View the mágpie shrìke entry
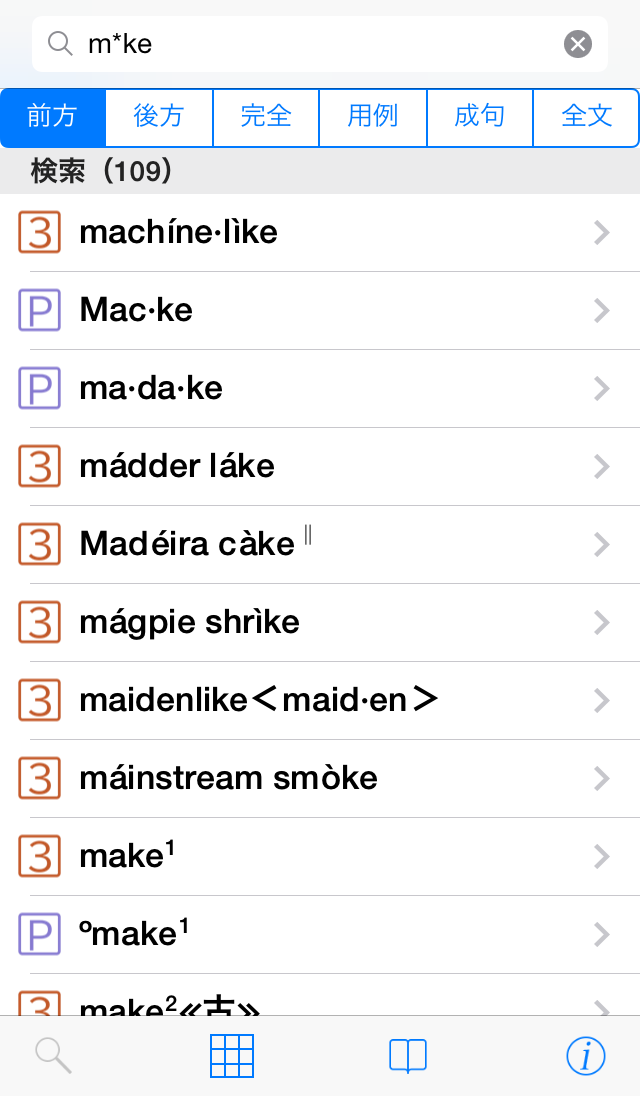 tap(320, 622)
